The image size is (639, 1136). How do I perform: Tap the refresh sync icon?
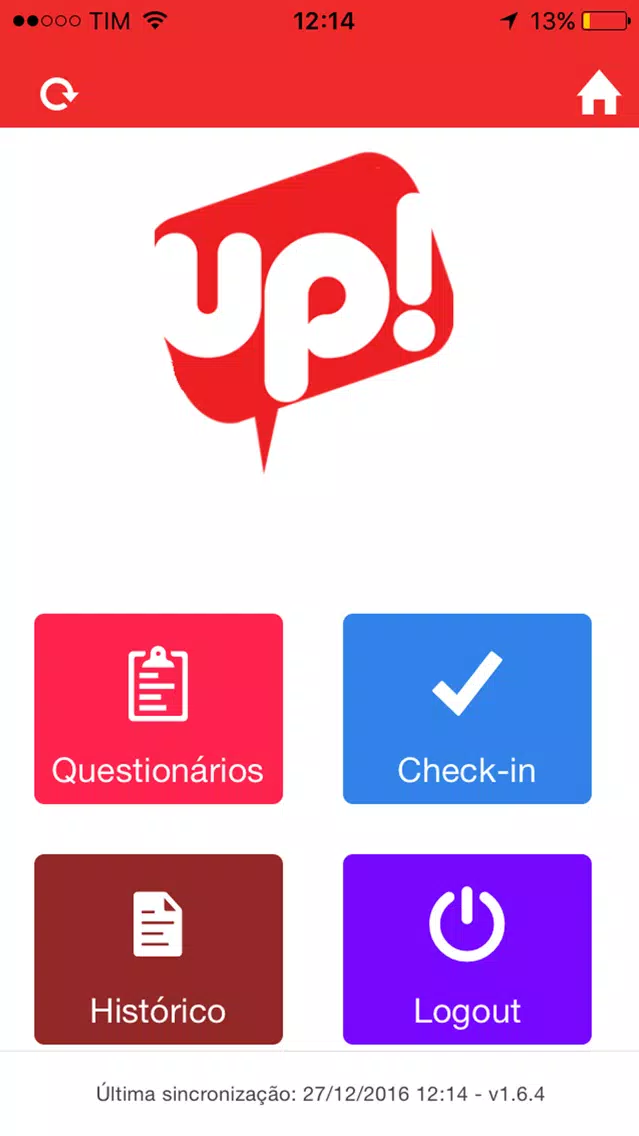pos(59,95)
